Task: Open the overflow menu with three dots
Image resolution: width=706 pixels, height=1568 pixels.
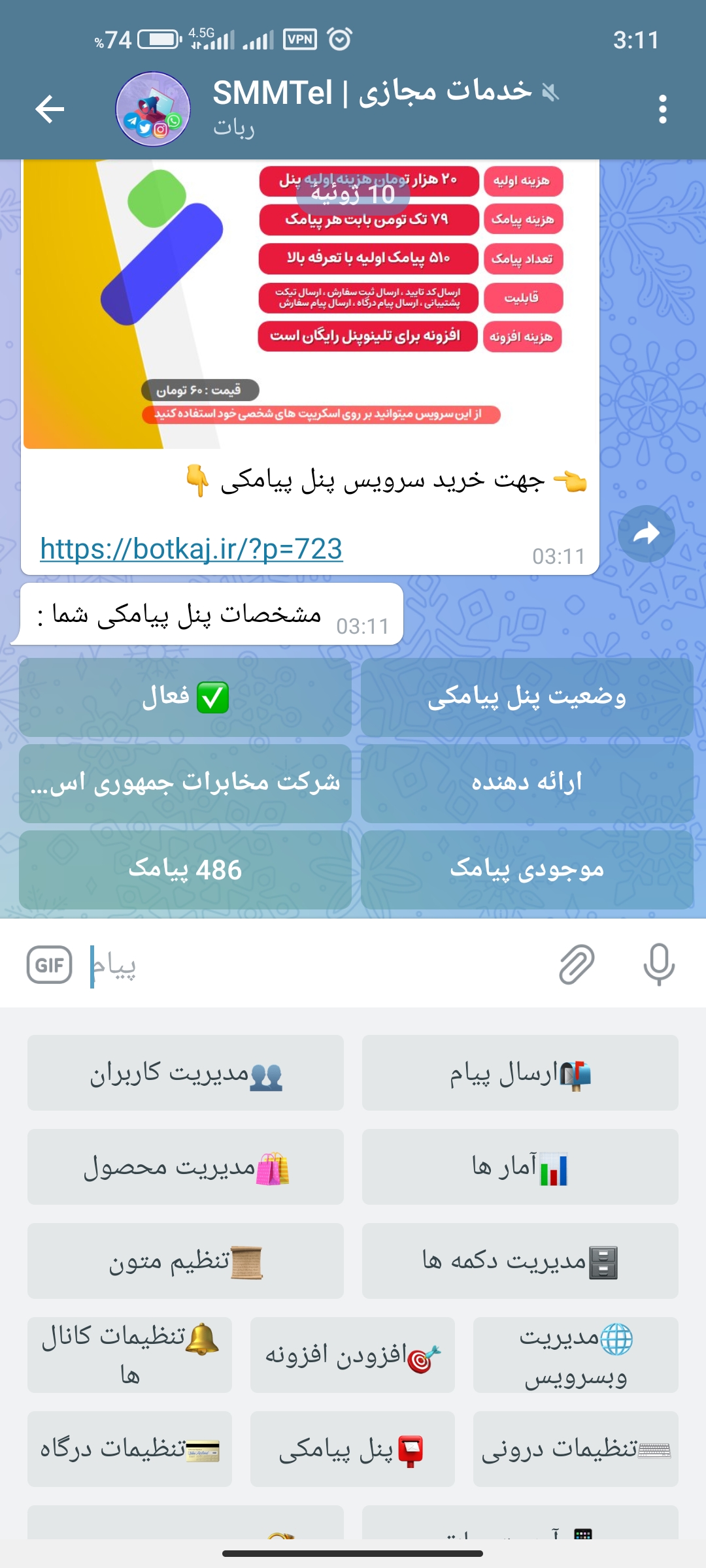Action: tap(662, 108)
